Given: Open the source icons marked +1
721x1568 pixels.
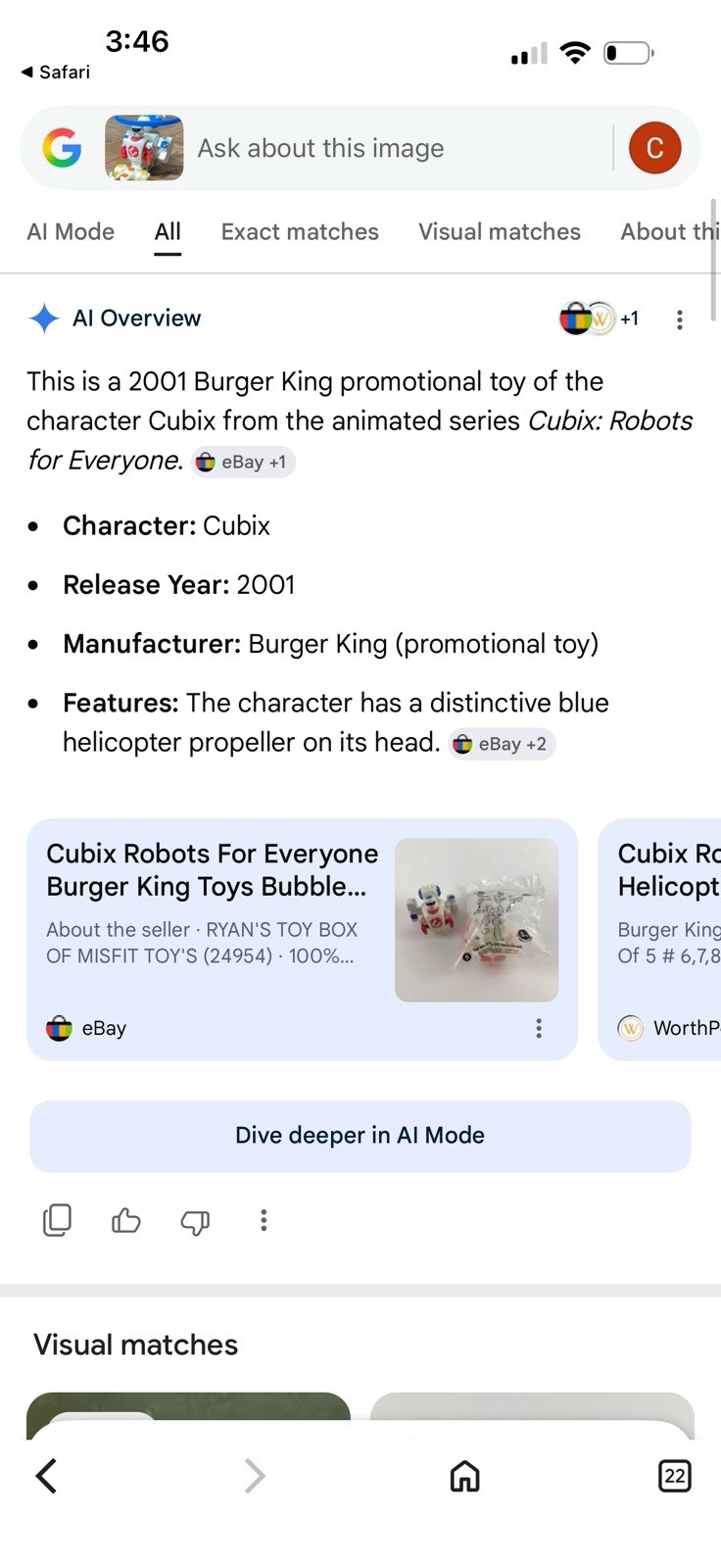Looking at the screenshot, I should 599,318.
